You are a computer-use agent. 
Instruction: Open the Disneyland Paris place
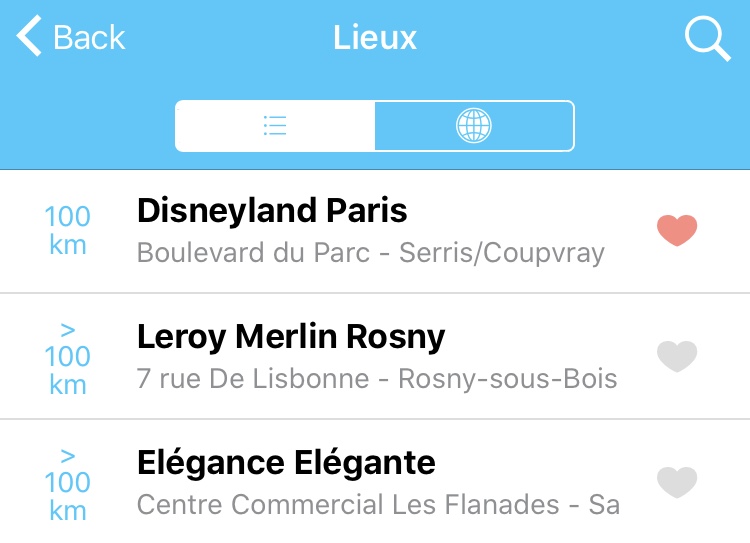[370, 231]
